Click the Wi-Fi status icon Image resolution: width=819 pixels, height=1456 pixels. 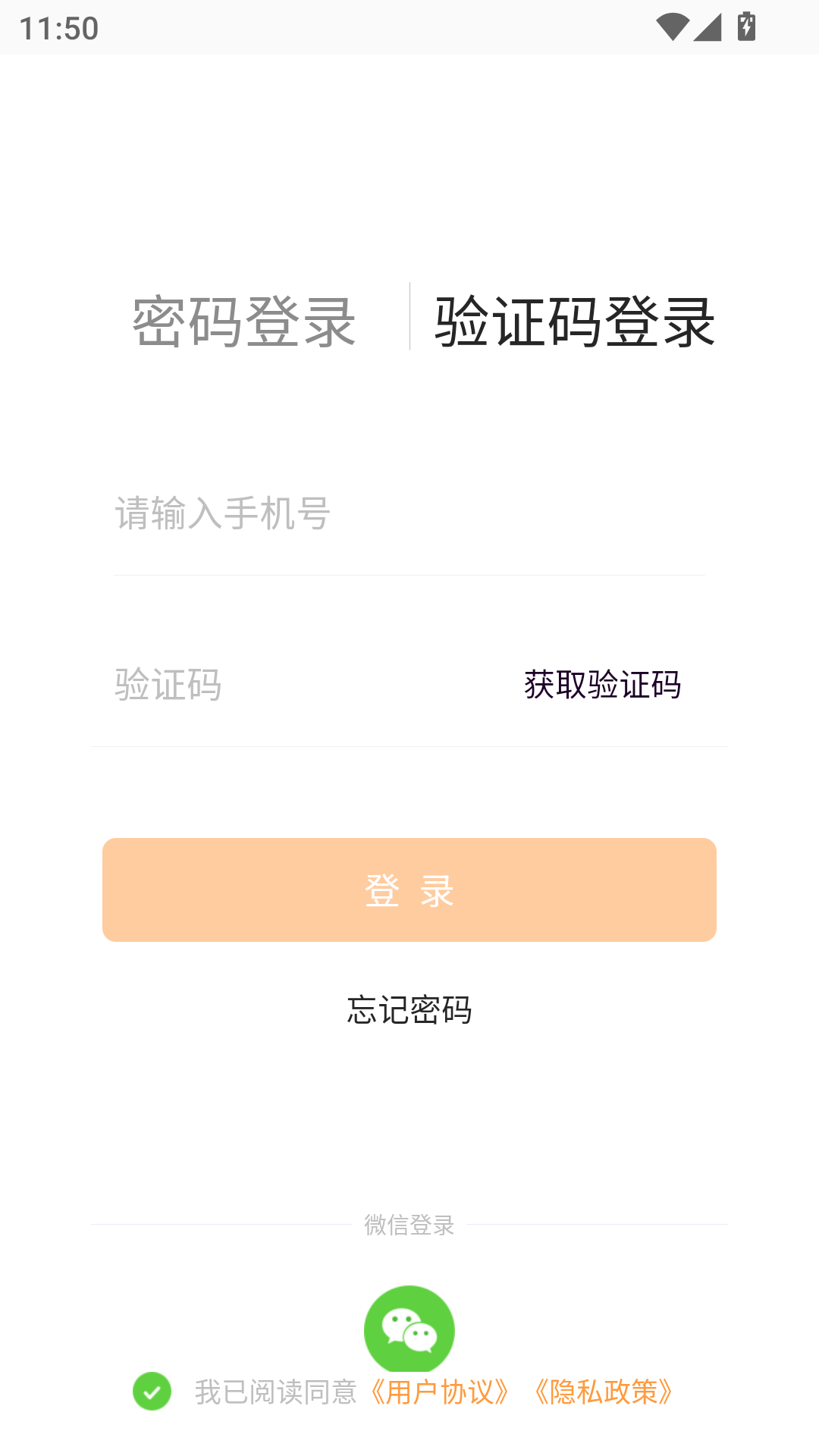(x=671, y=25)
